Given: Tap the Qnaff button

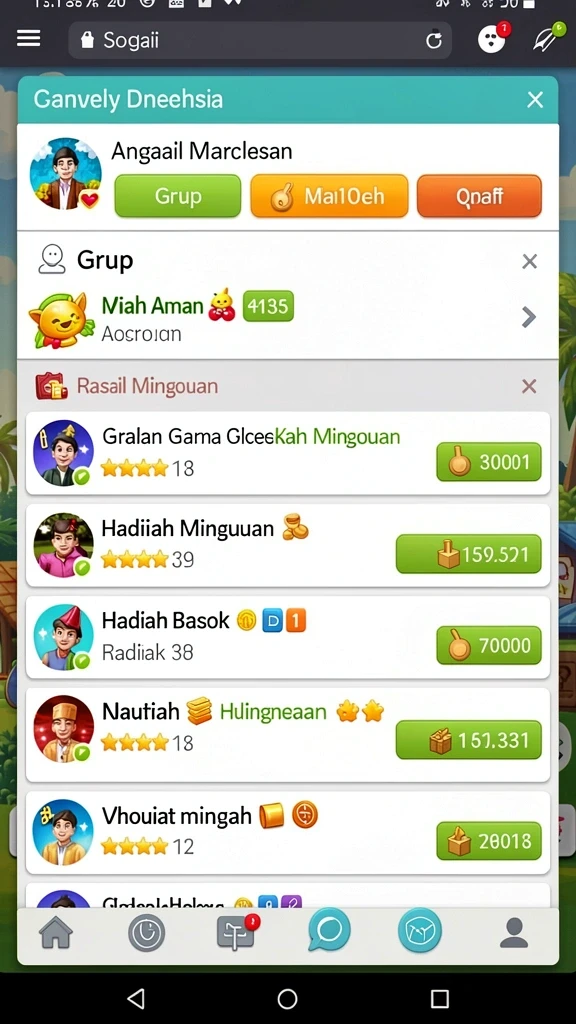Looking at the screenshot, I should click(479, 196).
